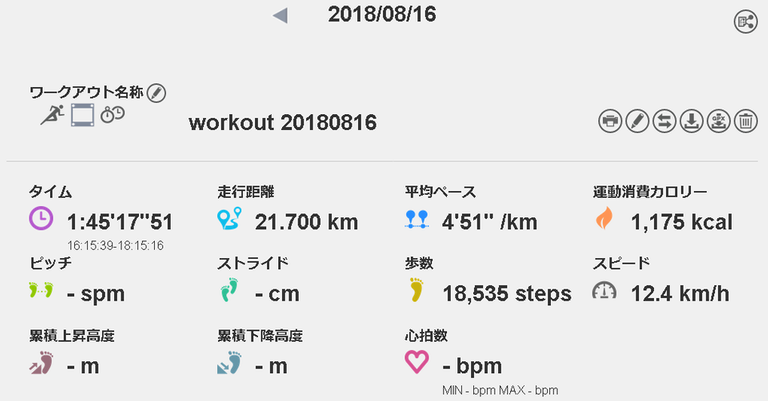Export the workout as GPX

pos(718,122)
